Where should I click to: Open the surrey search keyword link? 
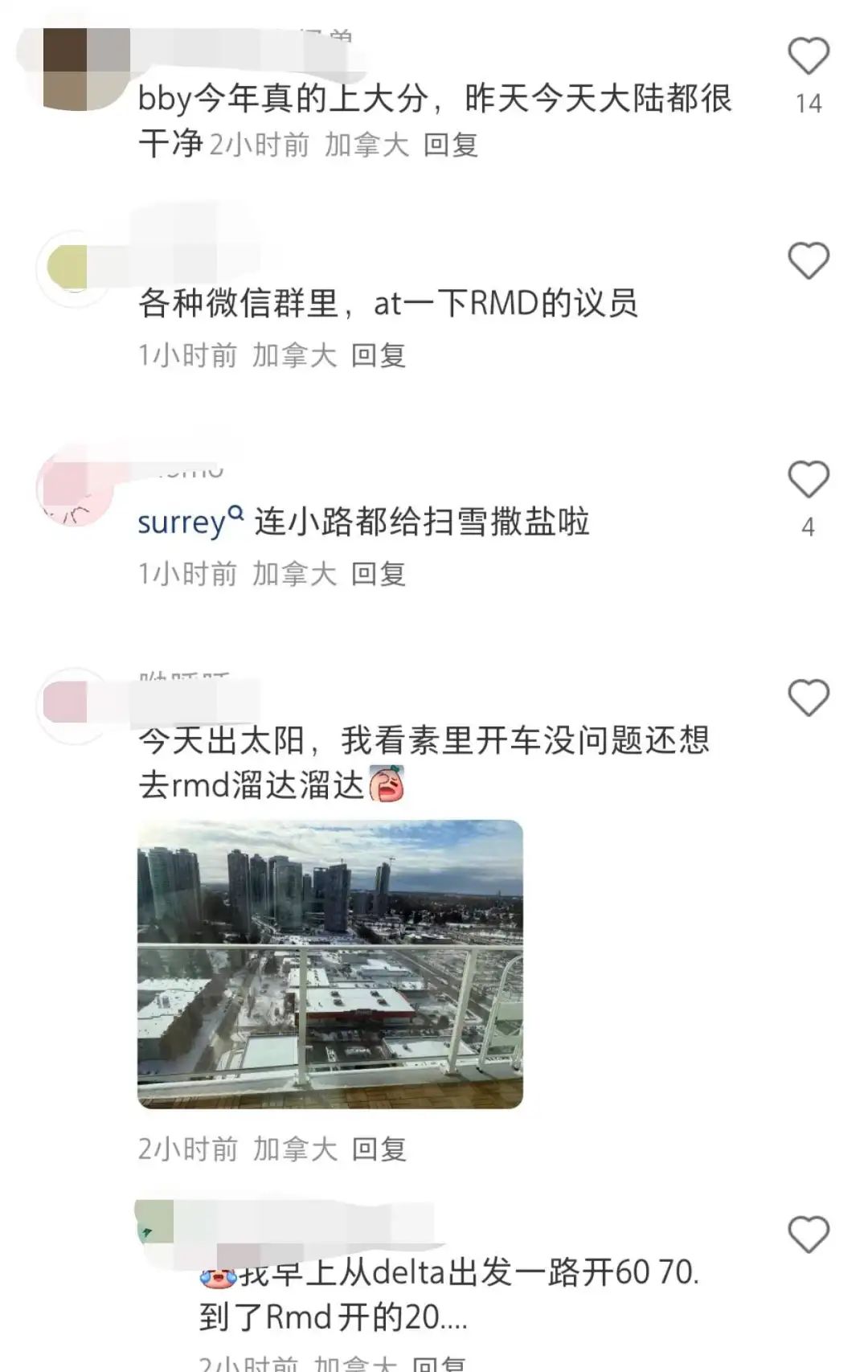pos(190,522)
